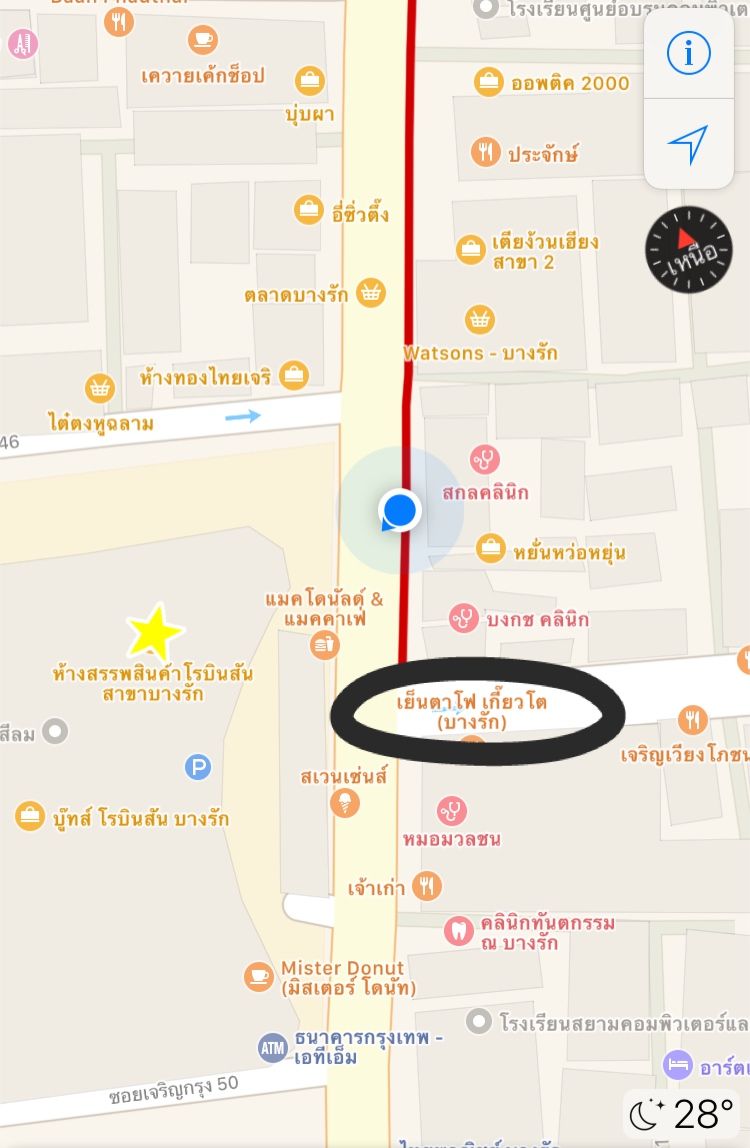Open ออพติค 2000 shop marker
Viewport: 750px width, 1148px height.
coord(488,82)
